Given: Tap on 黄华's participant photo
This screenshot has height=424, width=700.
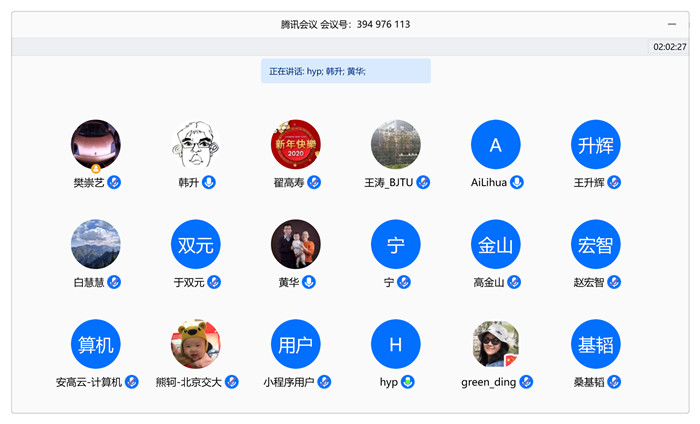Looking at the screenshot, I should 296,245.
